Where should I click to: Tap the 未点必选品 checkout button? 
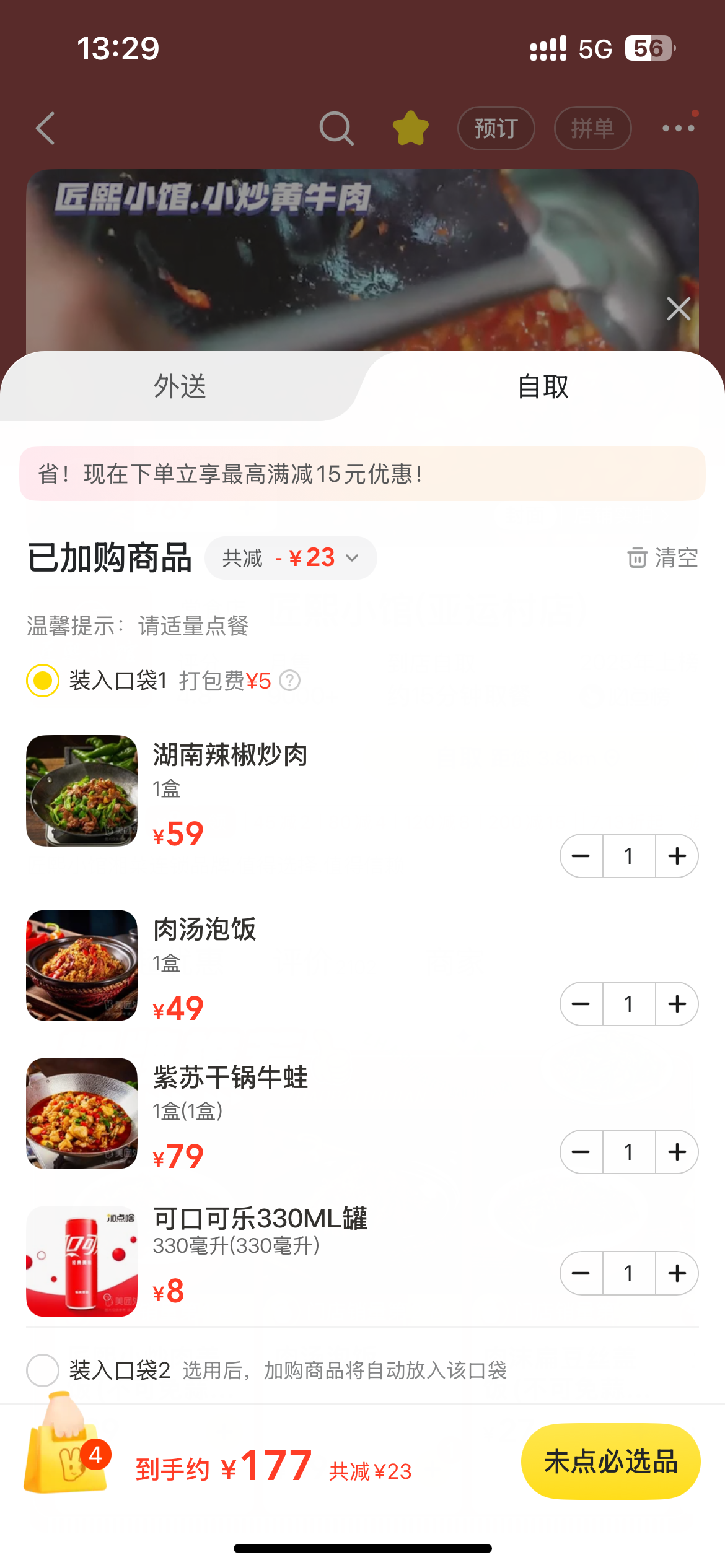coord(610,1461)
